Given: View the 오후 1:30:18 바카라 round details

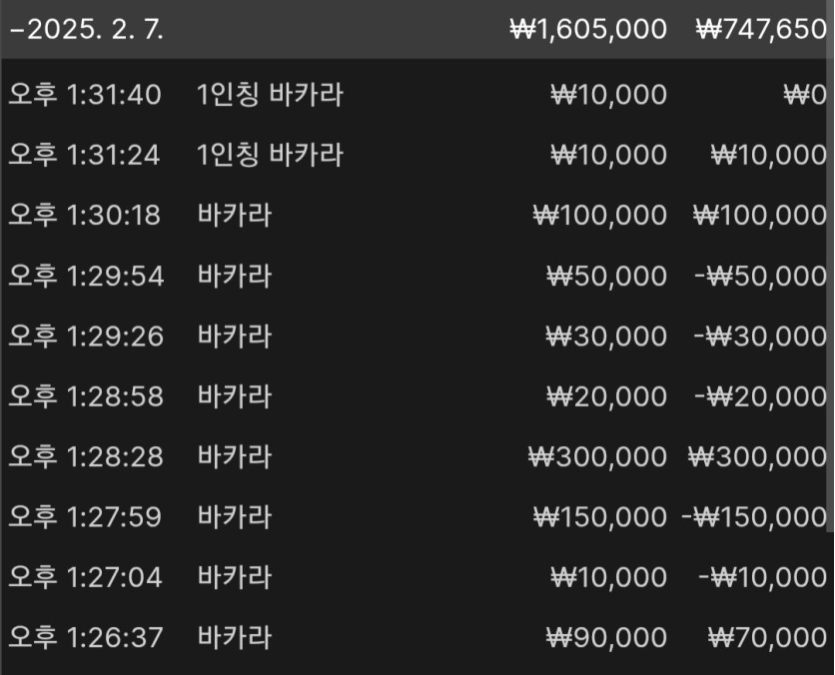Looking at the screenshot, I should 416,215.
